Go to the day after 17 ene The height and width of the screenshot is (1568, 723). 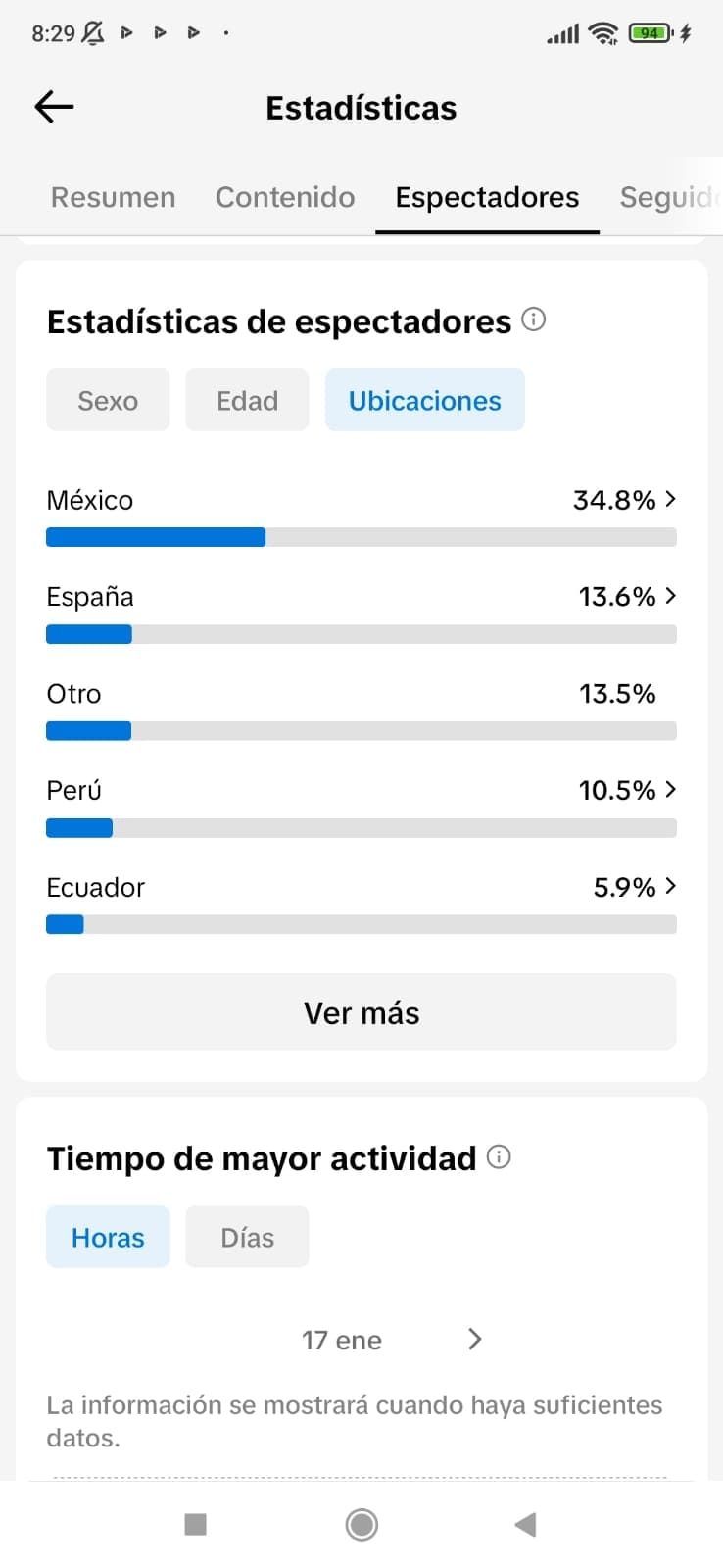475,1340
